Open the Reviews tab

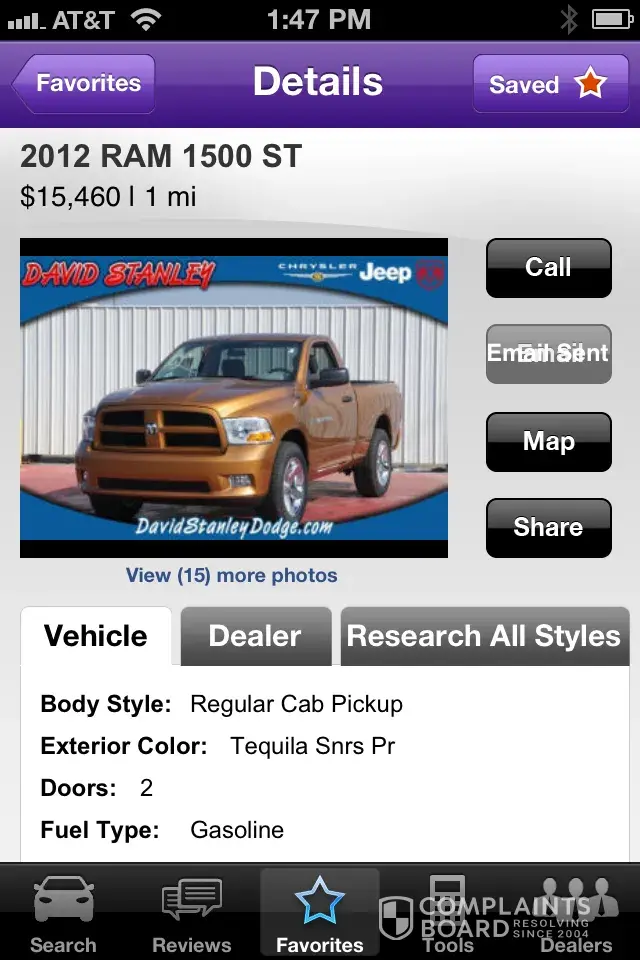tap(191, 914)
